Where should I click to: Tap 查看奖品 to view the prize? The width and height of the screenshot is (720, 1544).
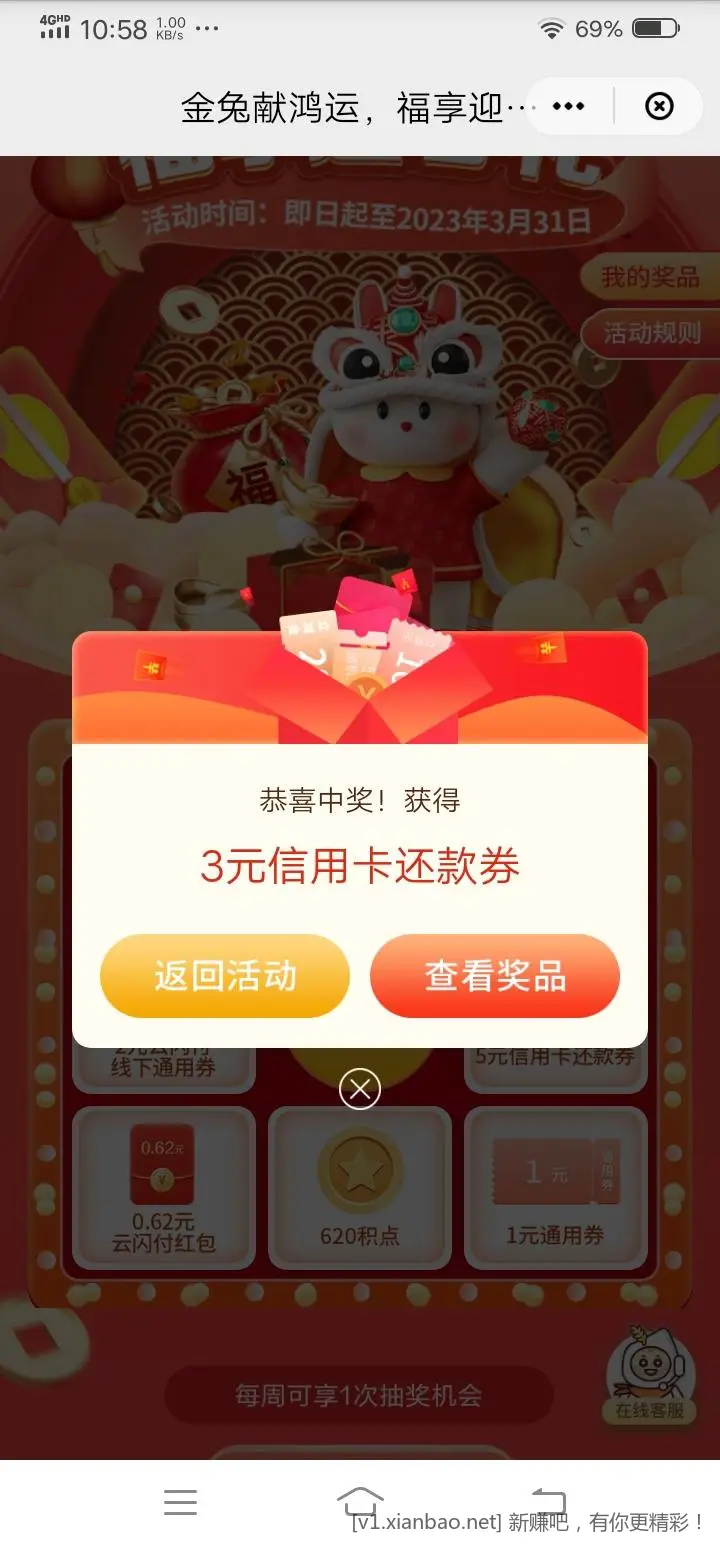tap(495, 976)
